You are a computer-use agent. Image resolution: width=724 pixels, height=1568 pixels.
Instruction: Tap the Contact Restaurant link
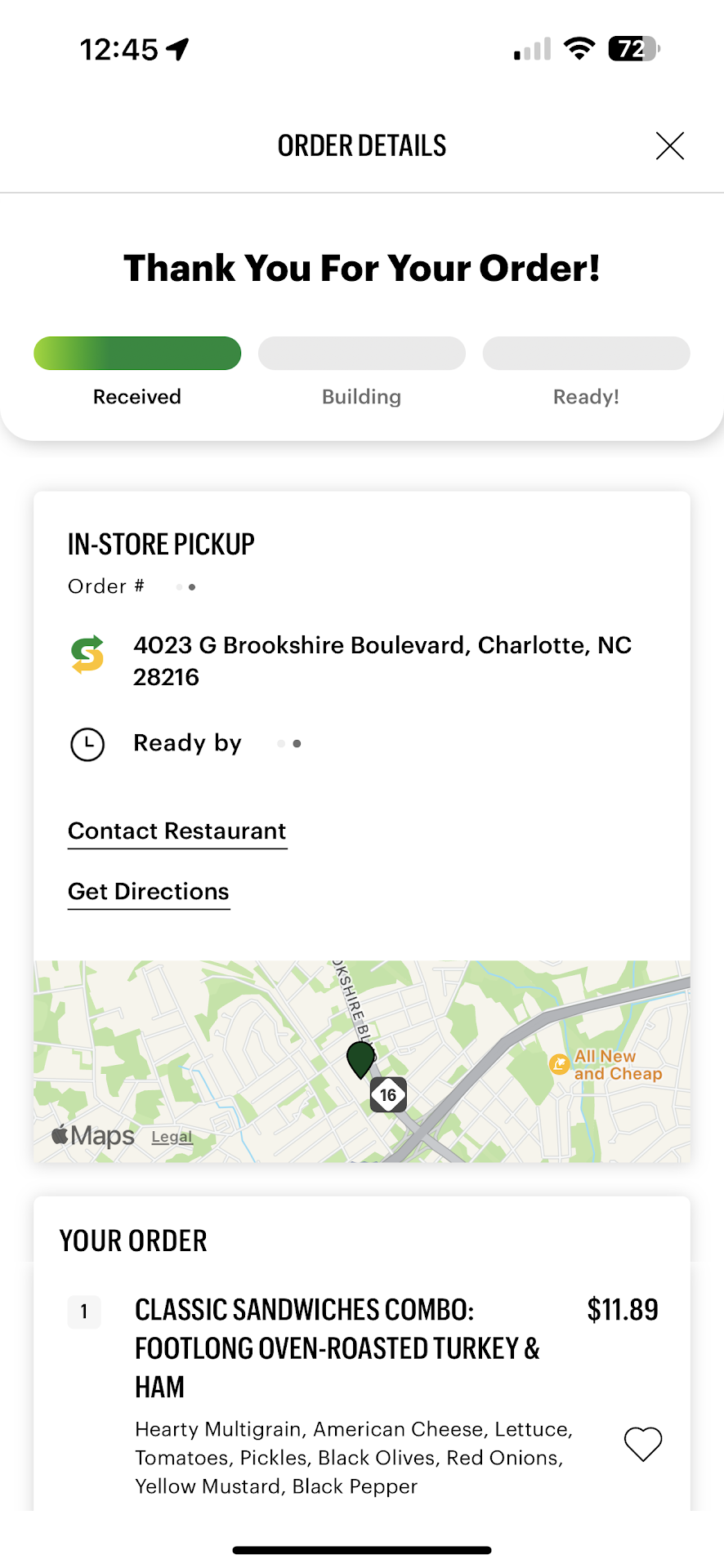(177, 831)
